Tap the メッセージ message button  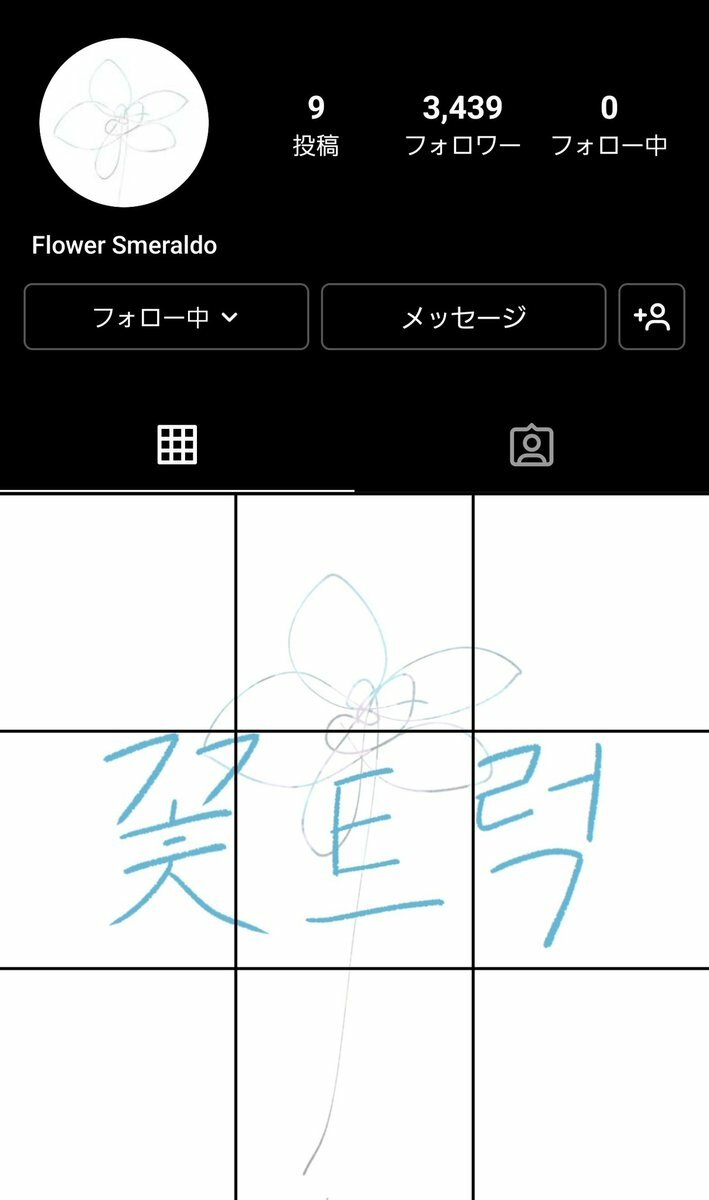click(463, 317)
